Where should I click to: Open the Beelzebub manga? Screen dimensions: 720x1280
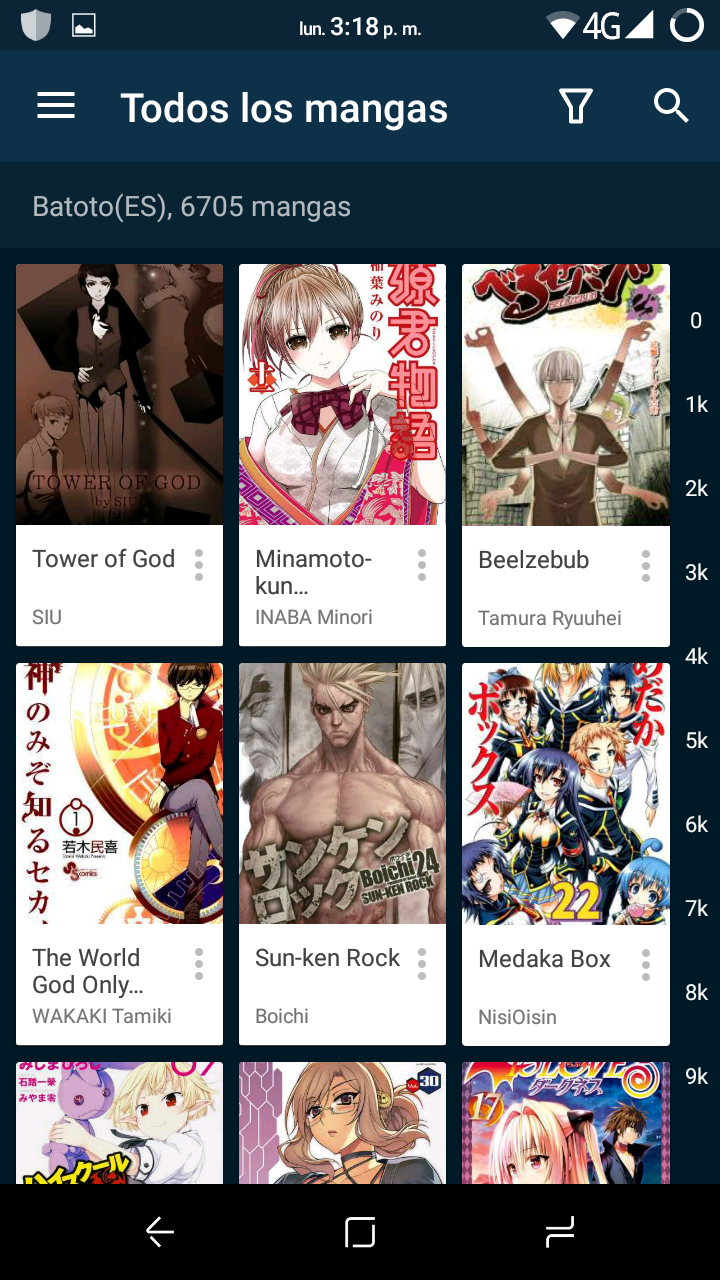(565, 395)
